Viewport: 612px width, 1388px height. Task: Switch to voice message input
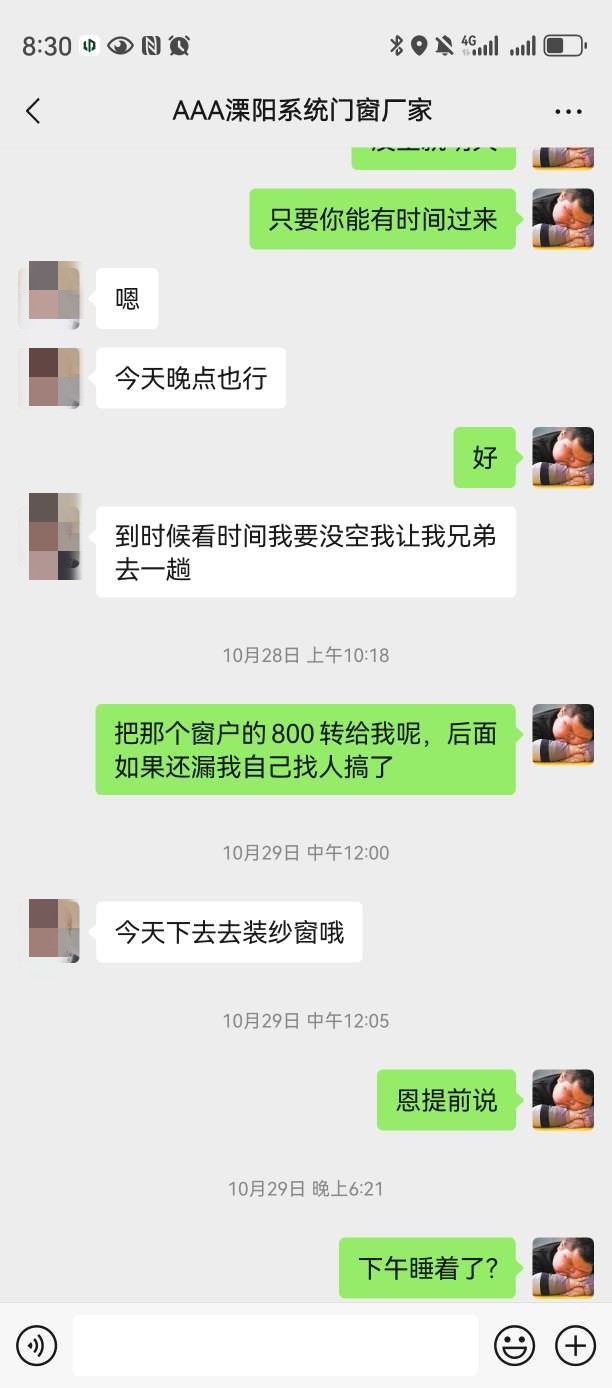pyautogui.click(x=37, y=1346)
